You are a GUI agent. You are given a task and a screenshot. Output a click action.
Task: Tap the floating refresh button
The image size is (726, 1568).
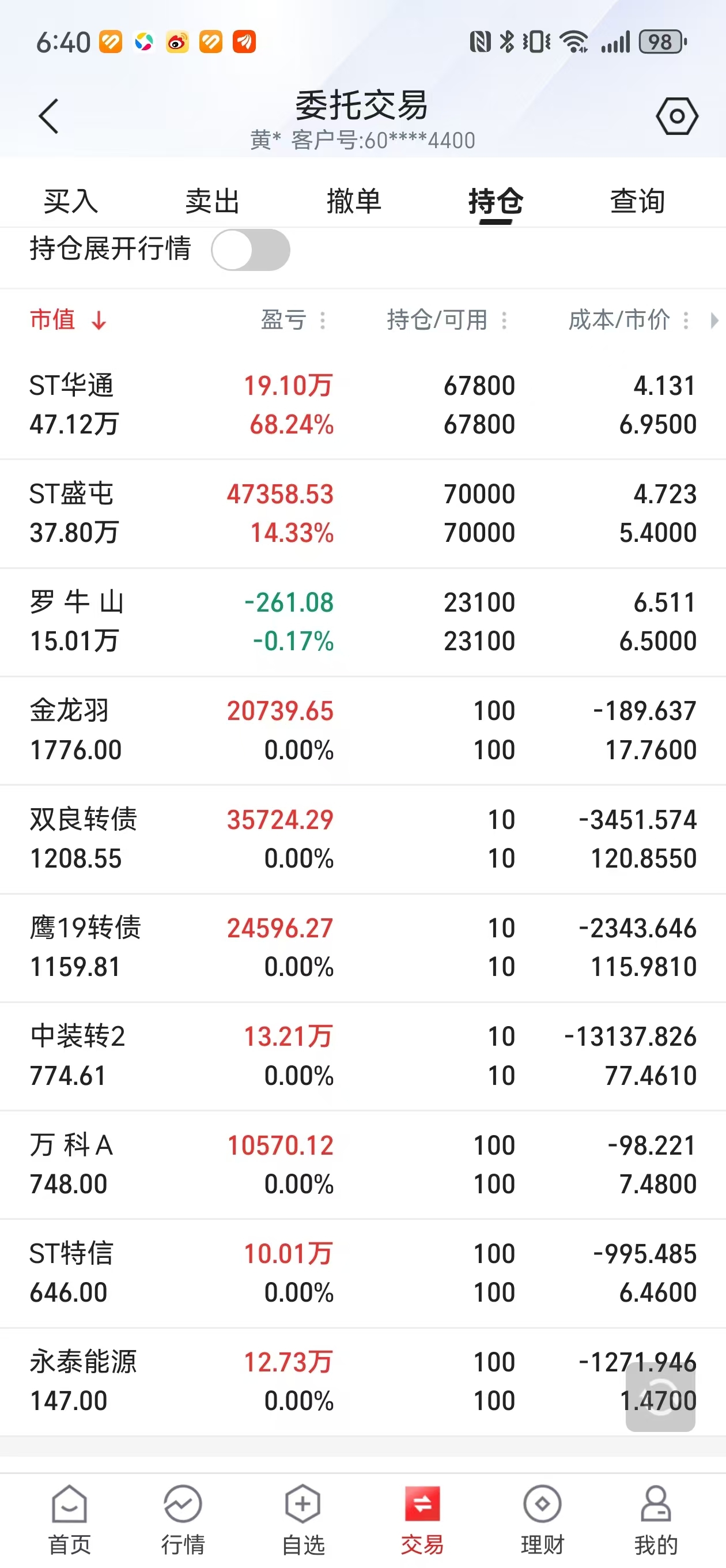(x=660, y=1397)
